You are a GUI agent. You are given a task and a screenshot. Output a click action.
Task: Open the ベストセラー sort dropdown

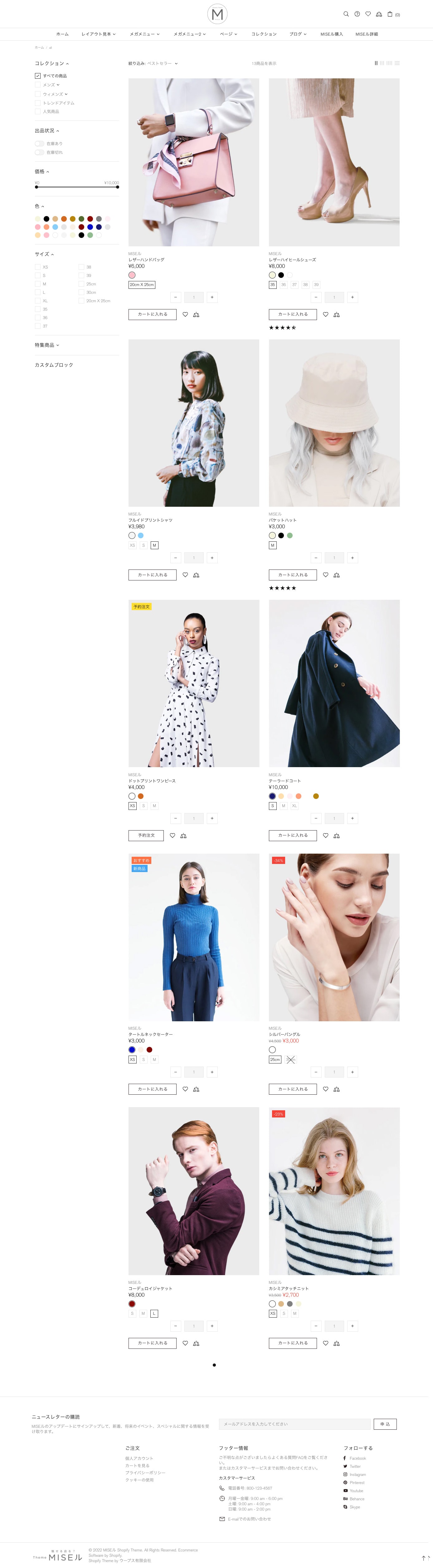pos(162,63)
